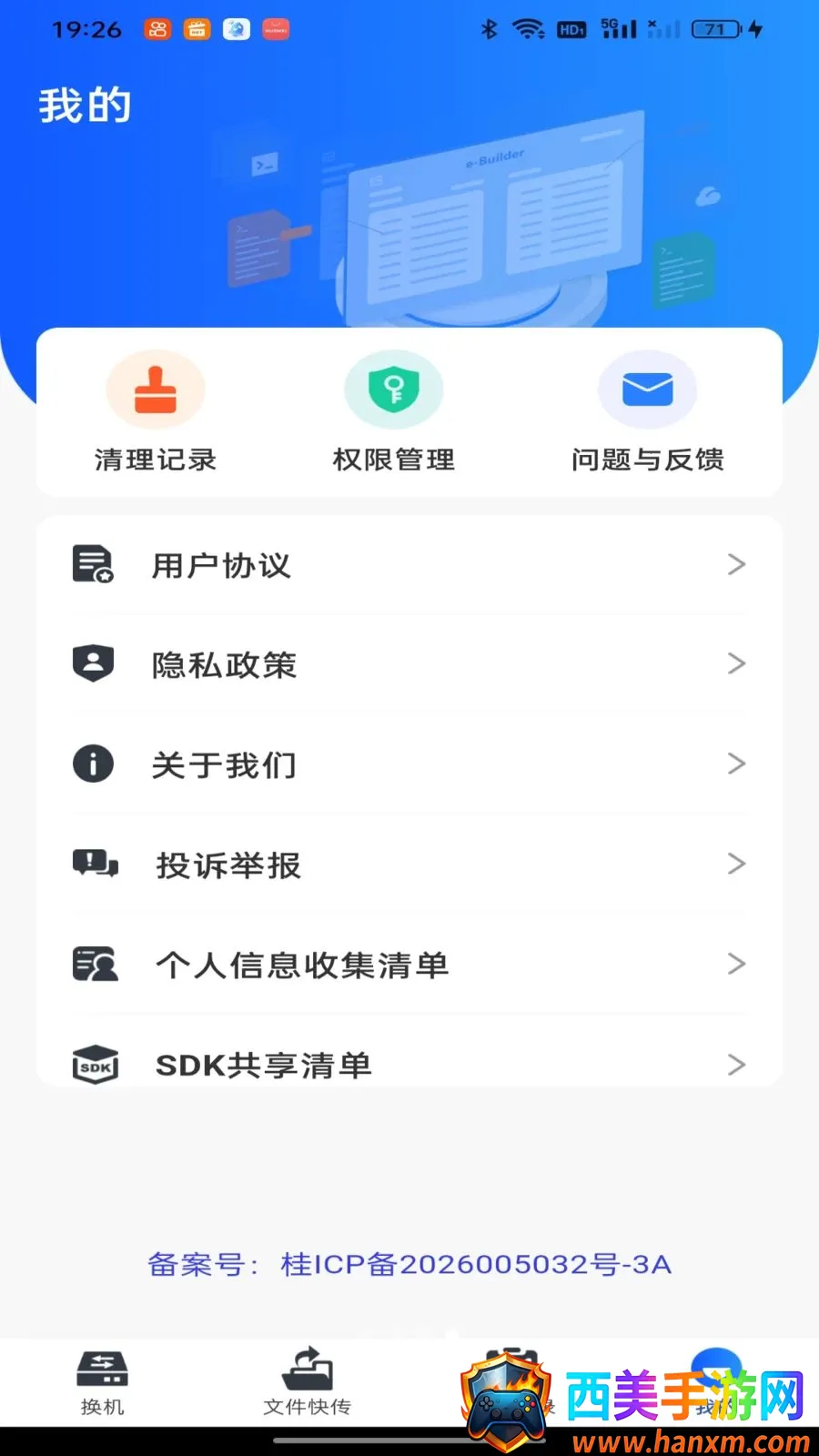Viewport: 819px width, 1456px height.
Task: Open 问题与反馈 feedback
Action: tap(647, 414)
